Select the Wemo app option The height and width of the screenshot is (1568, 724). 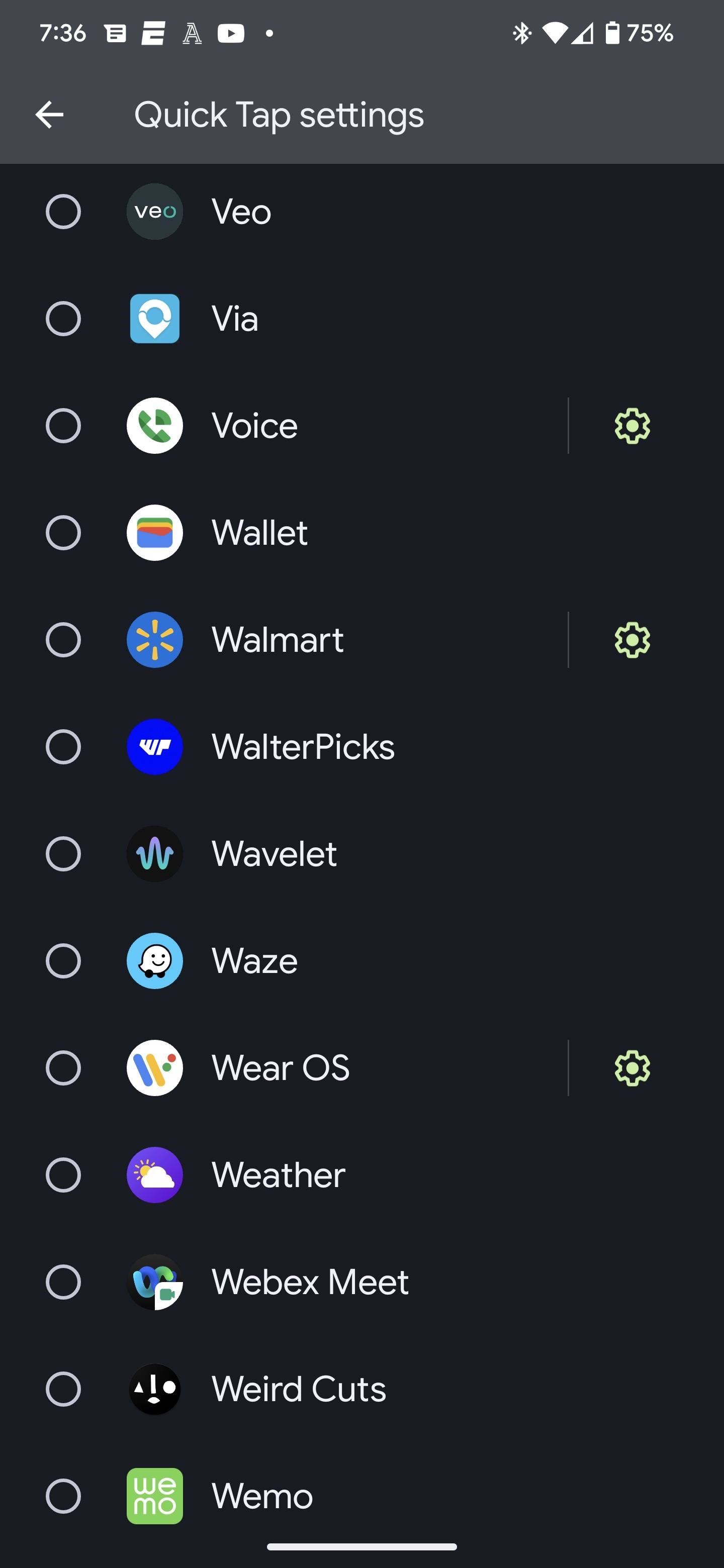coord(361,1496)
